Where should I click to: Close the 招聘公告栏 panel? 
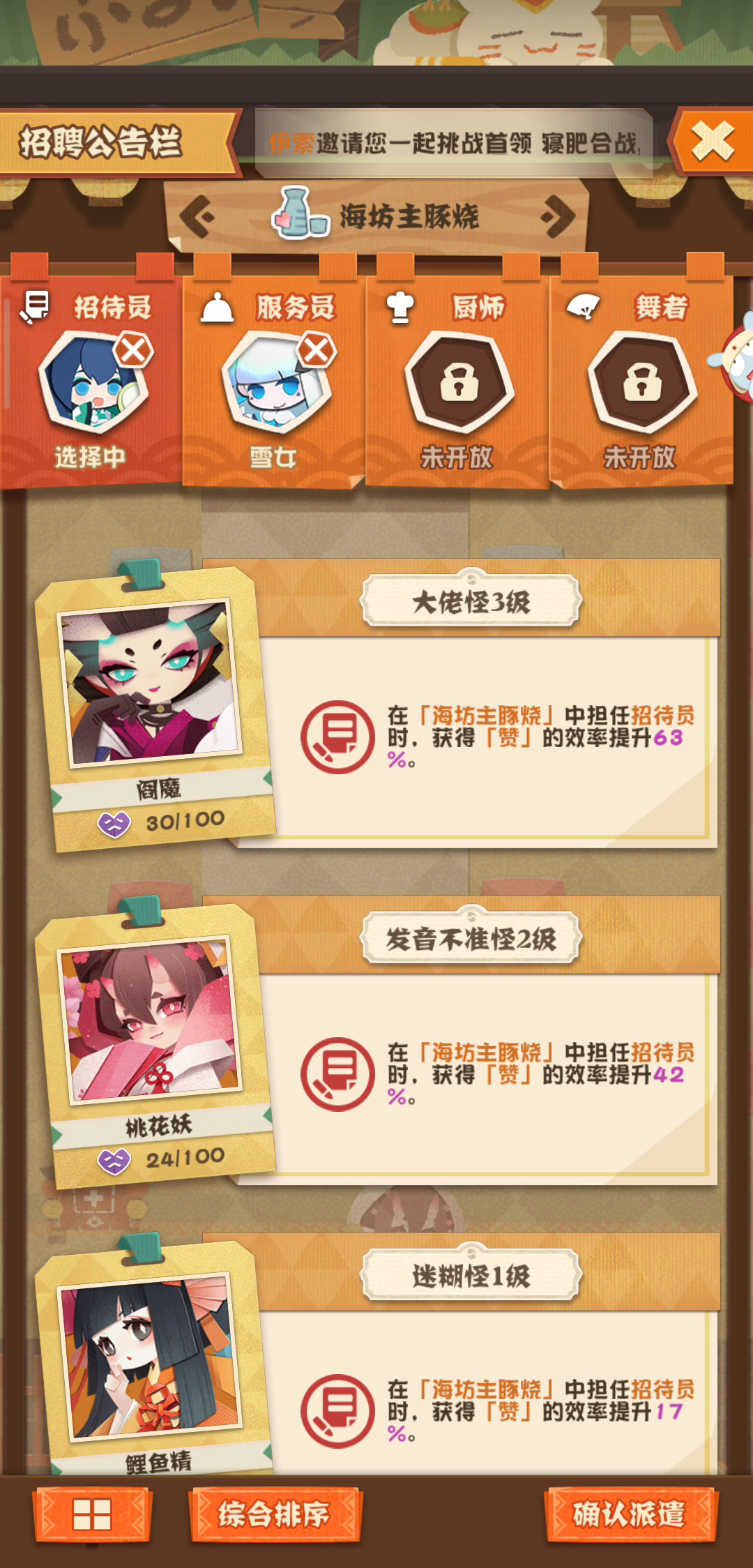[712, 142]
